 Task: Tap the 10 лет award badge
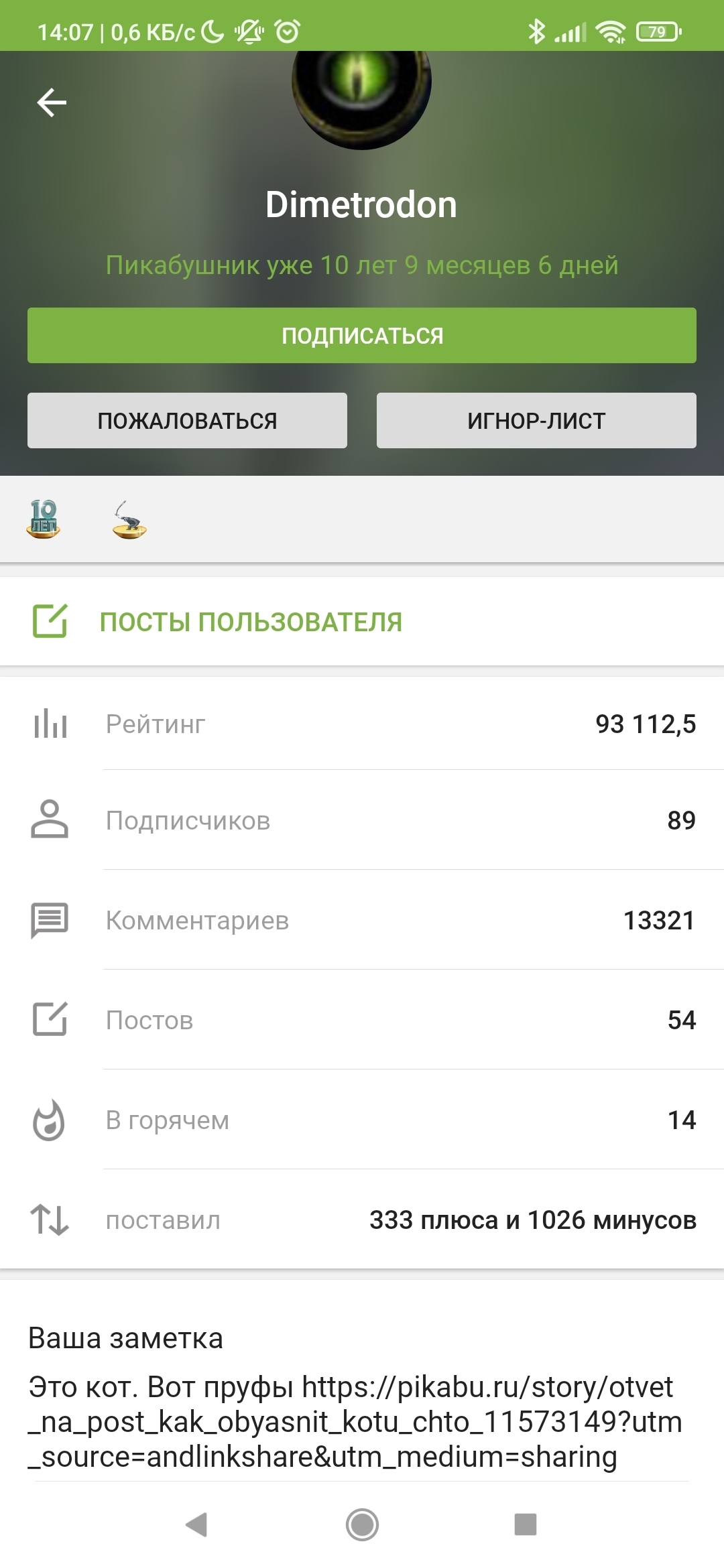click(44, 519)
